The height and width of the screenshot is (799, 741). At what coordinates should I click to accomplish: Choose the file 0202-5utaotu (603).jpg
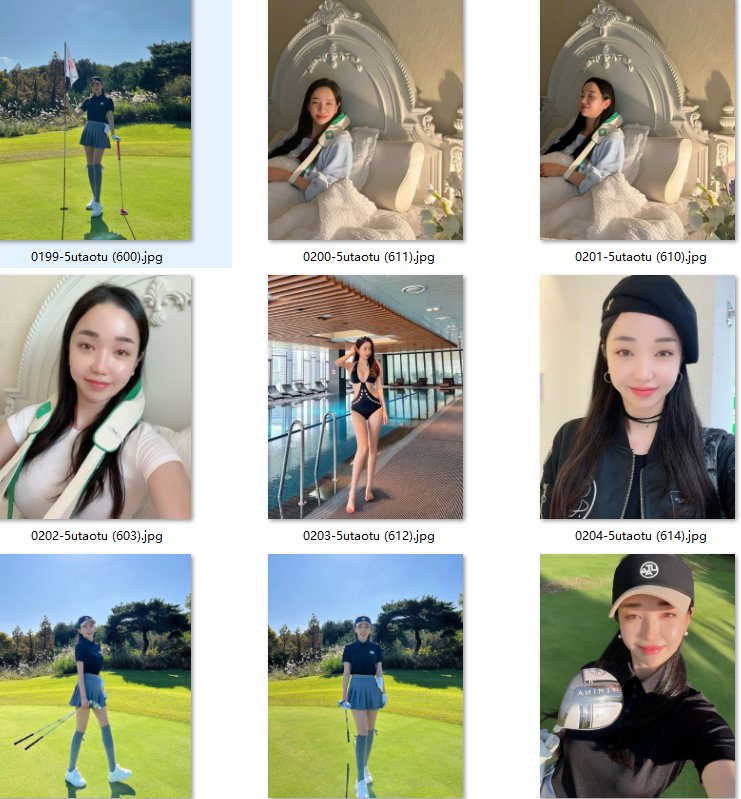coord(96,397)
